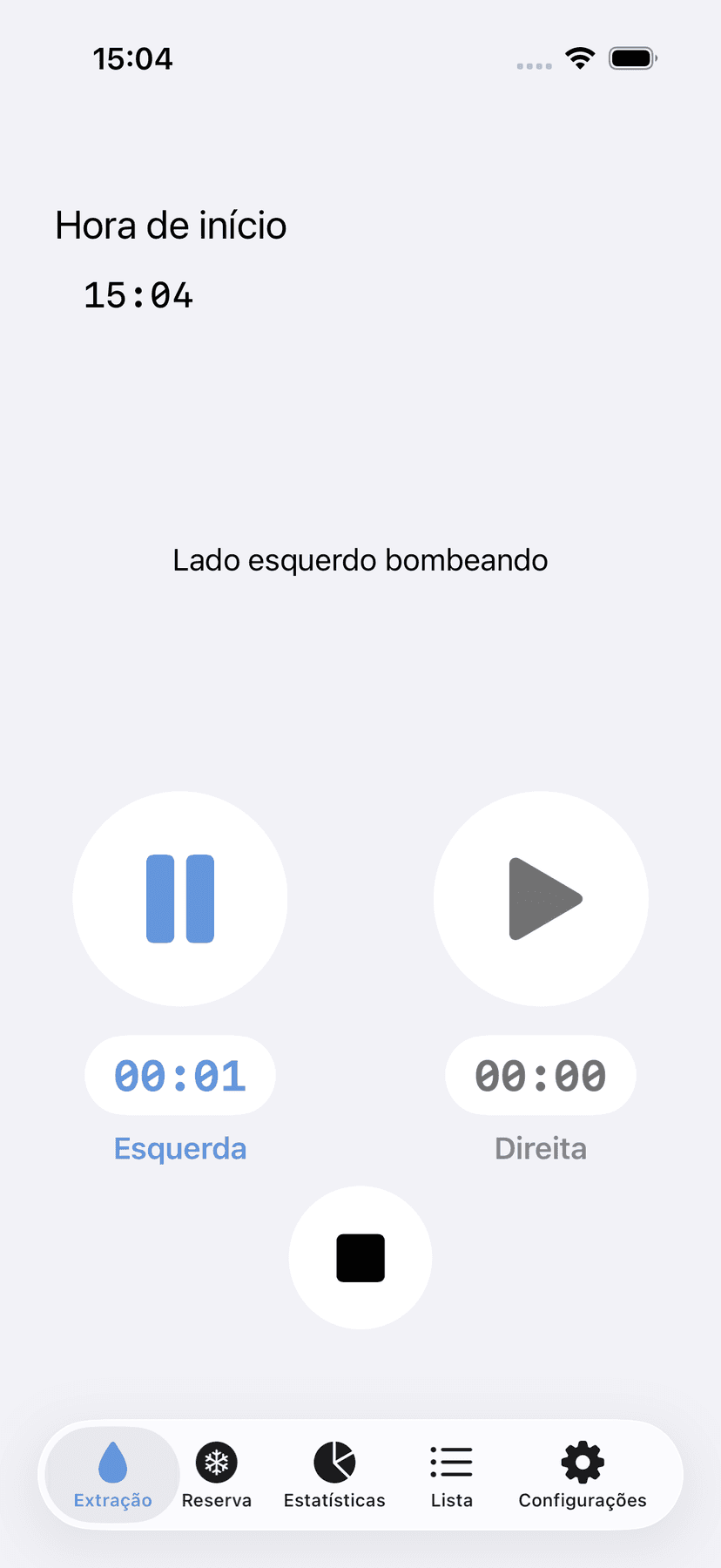Pause the left side pumping timer

(180, 899)
